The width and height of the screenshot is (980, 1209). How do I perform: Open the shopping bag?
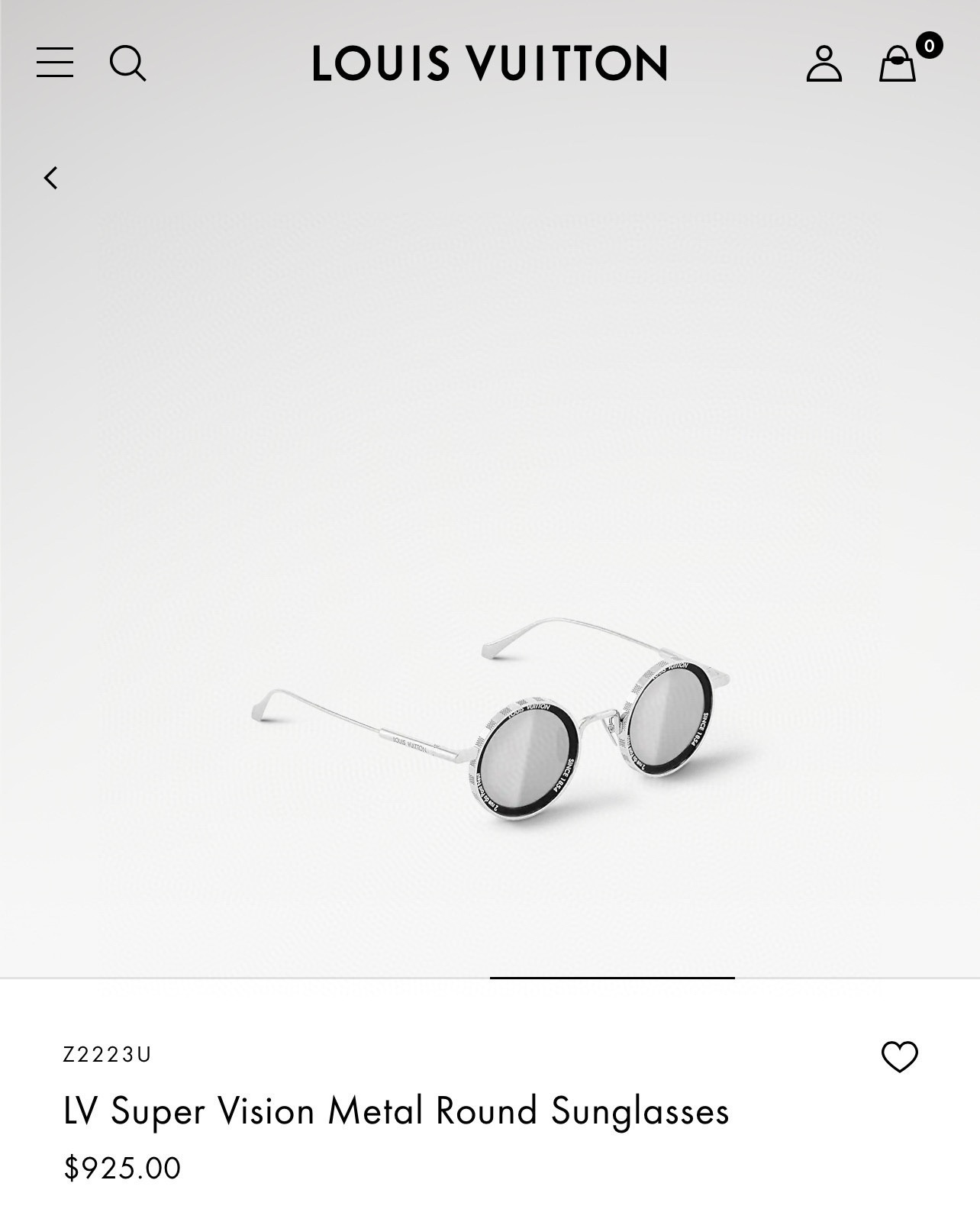coord(898,63)
